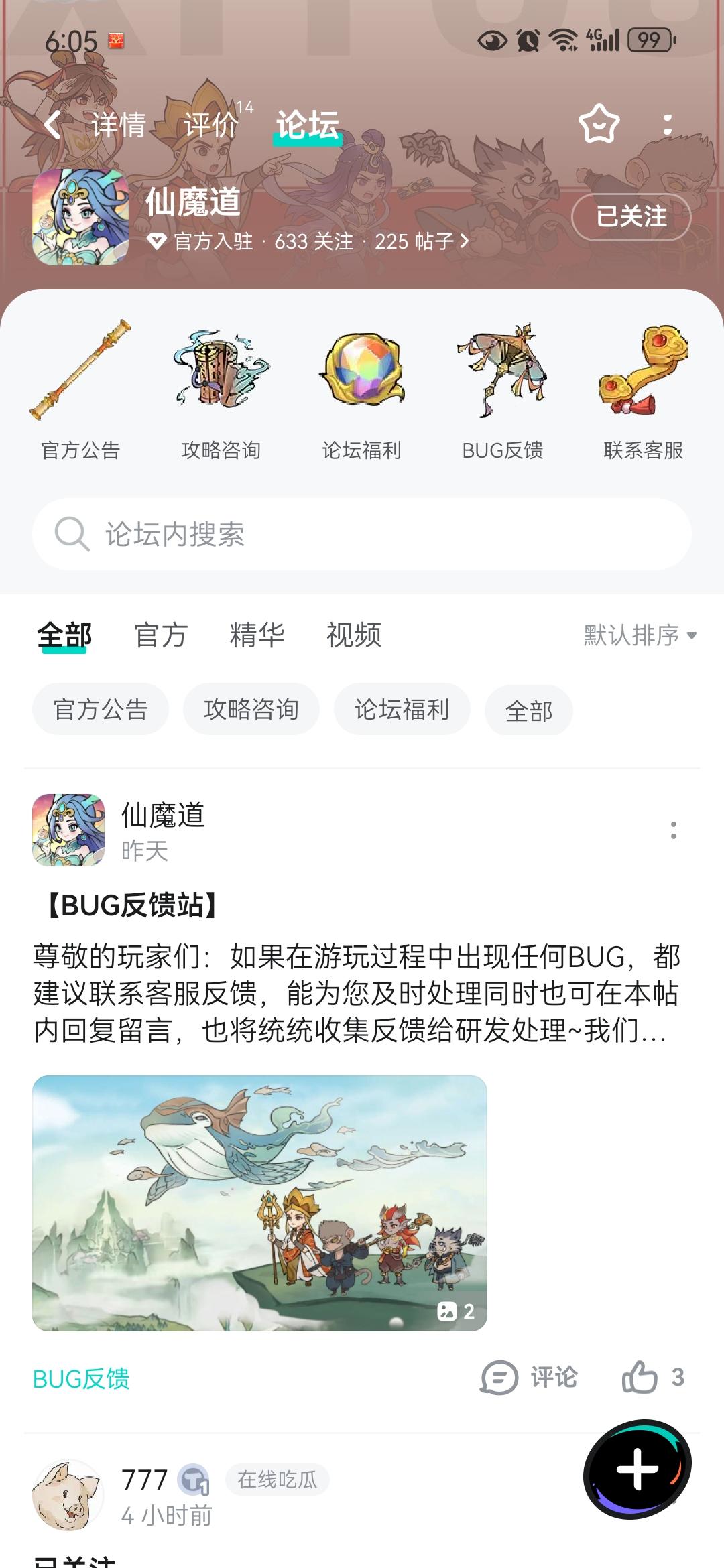Switch to the 评价 reviews tab
This screenshot has width=724, height=1568.
coord(211,125)
